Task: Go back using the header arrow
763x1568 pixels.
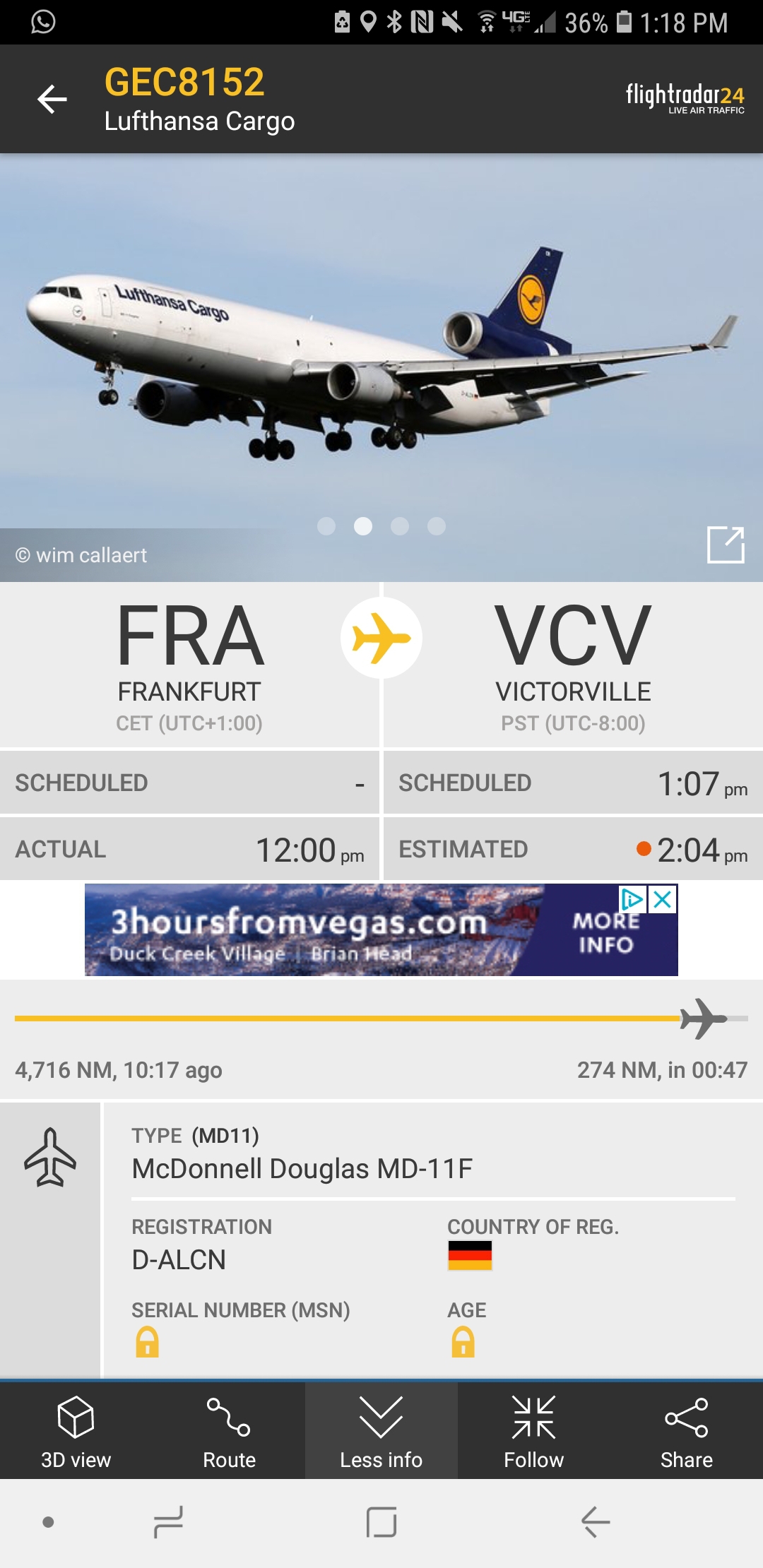Action: (x=52, y=99)
